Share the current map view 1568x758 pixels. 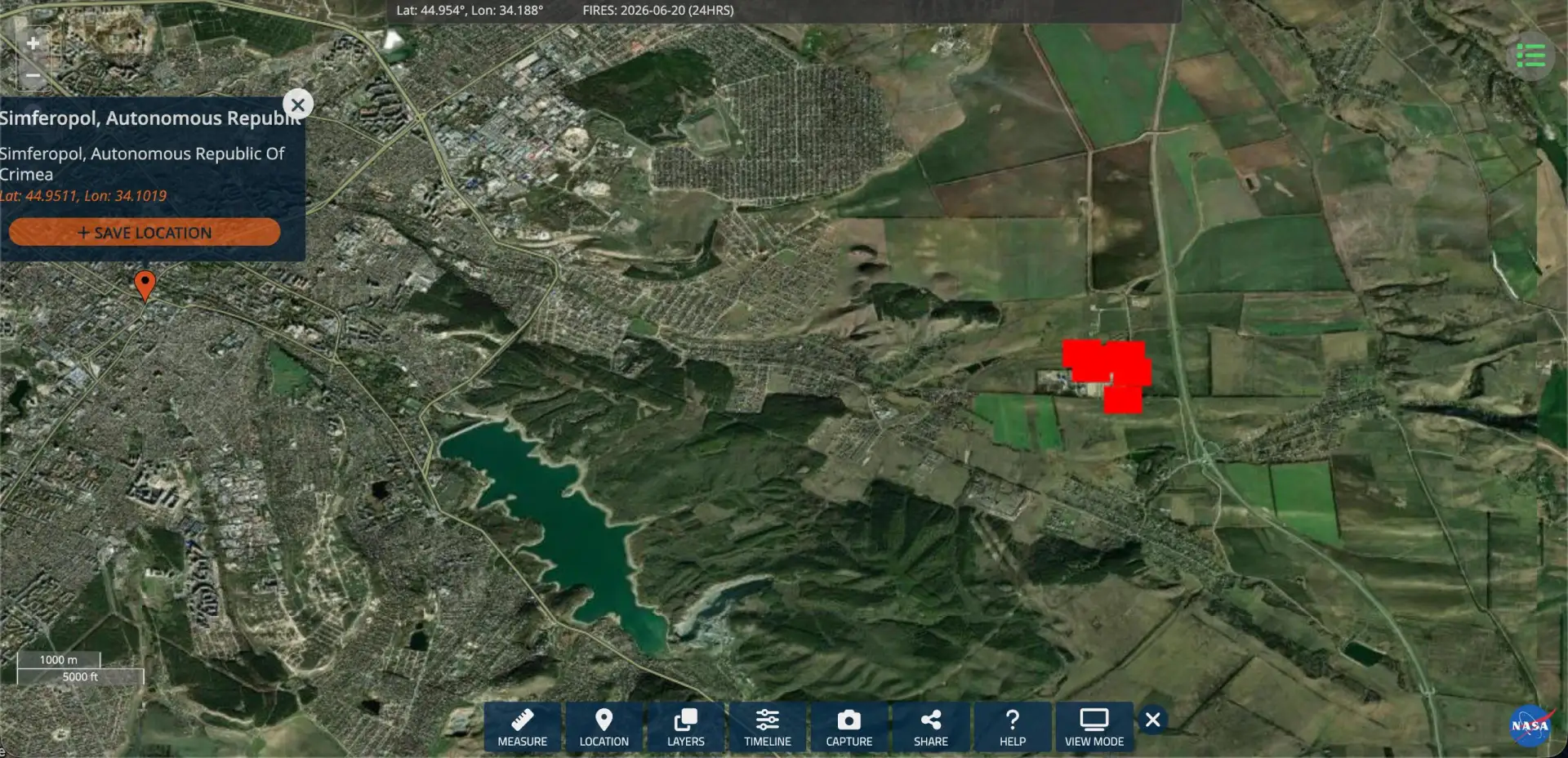(x=931, y=727)
